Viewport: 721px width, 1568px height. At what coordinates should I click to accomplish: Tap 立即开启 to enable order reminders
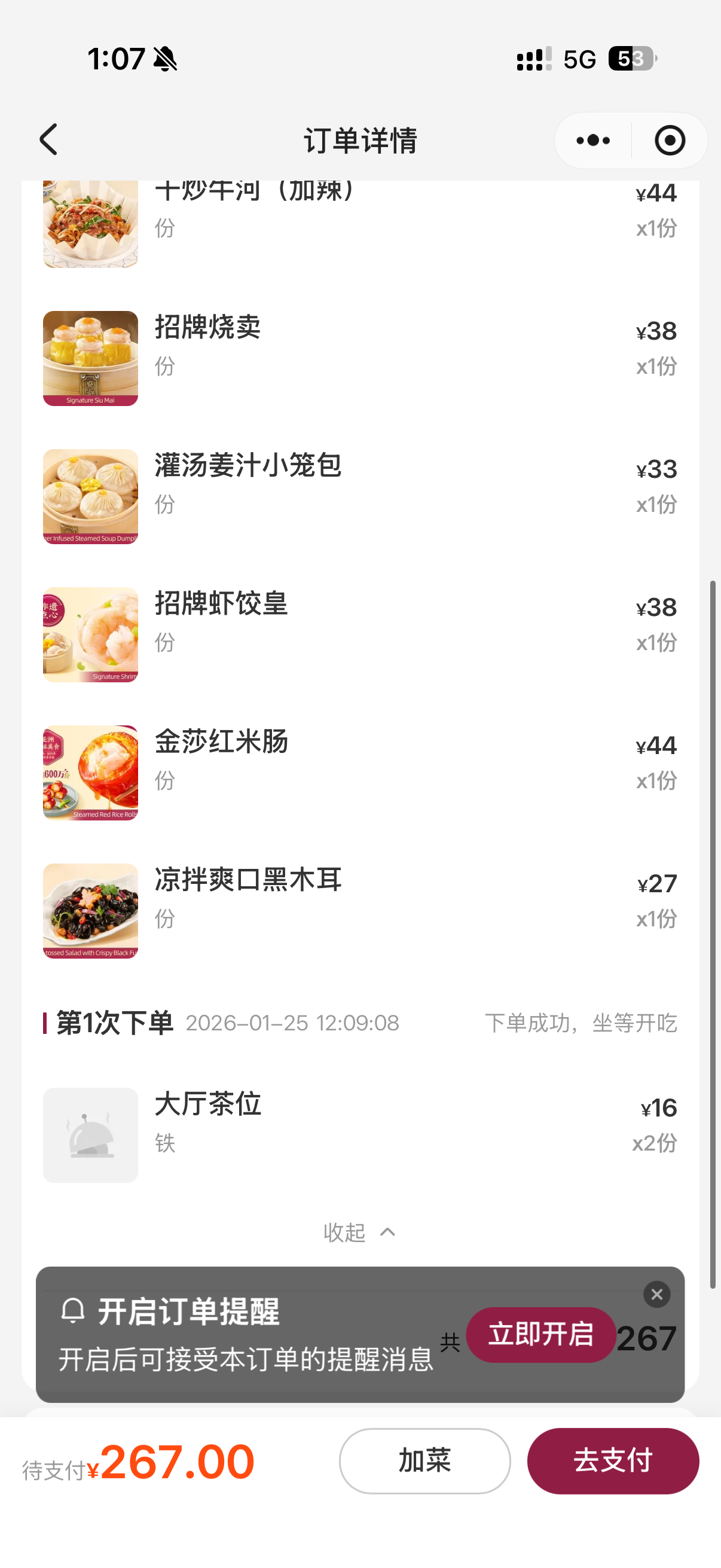(540, 1334)
